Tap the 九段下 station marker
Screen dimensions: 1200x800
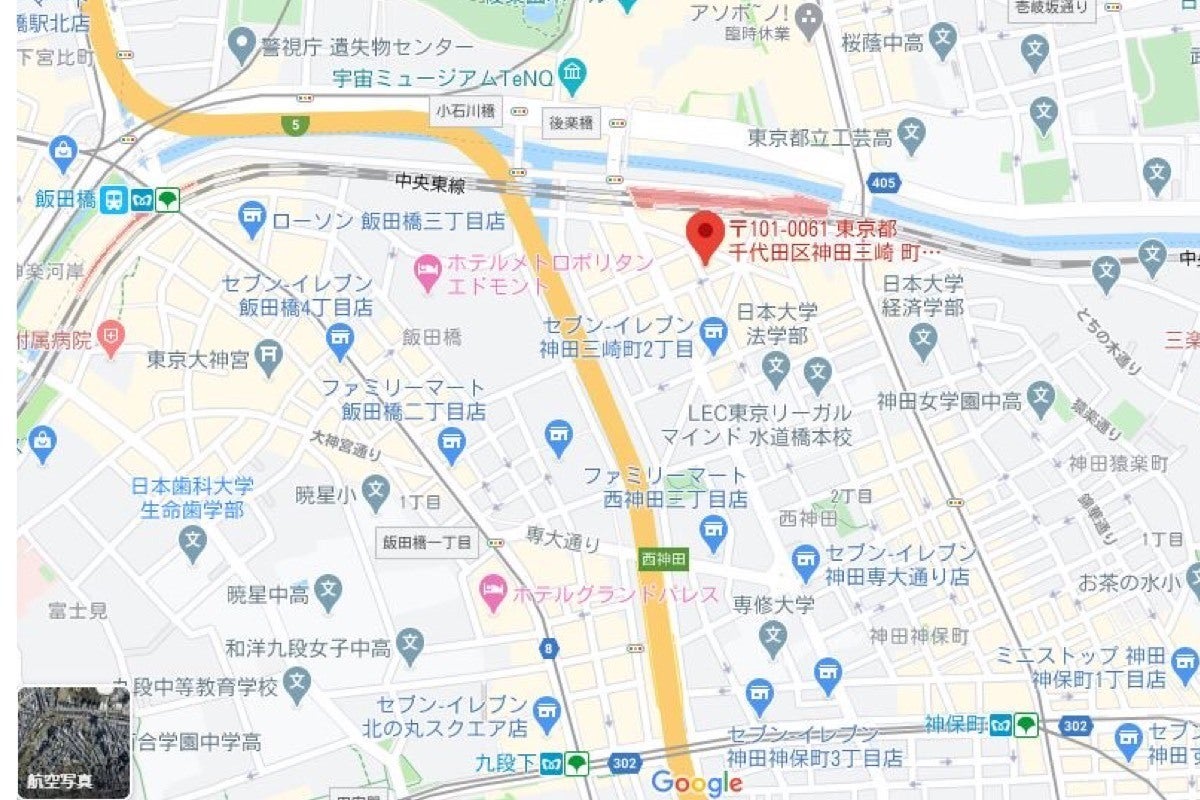point(550,765)
